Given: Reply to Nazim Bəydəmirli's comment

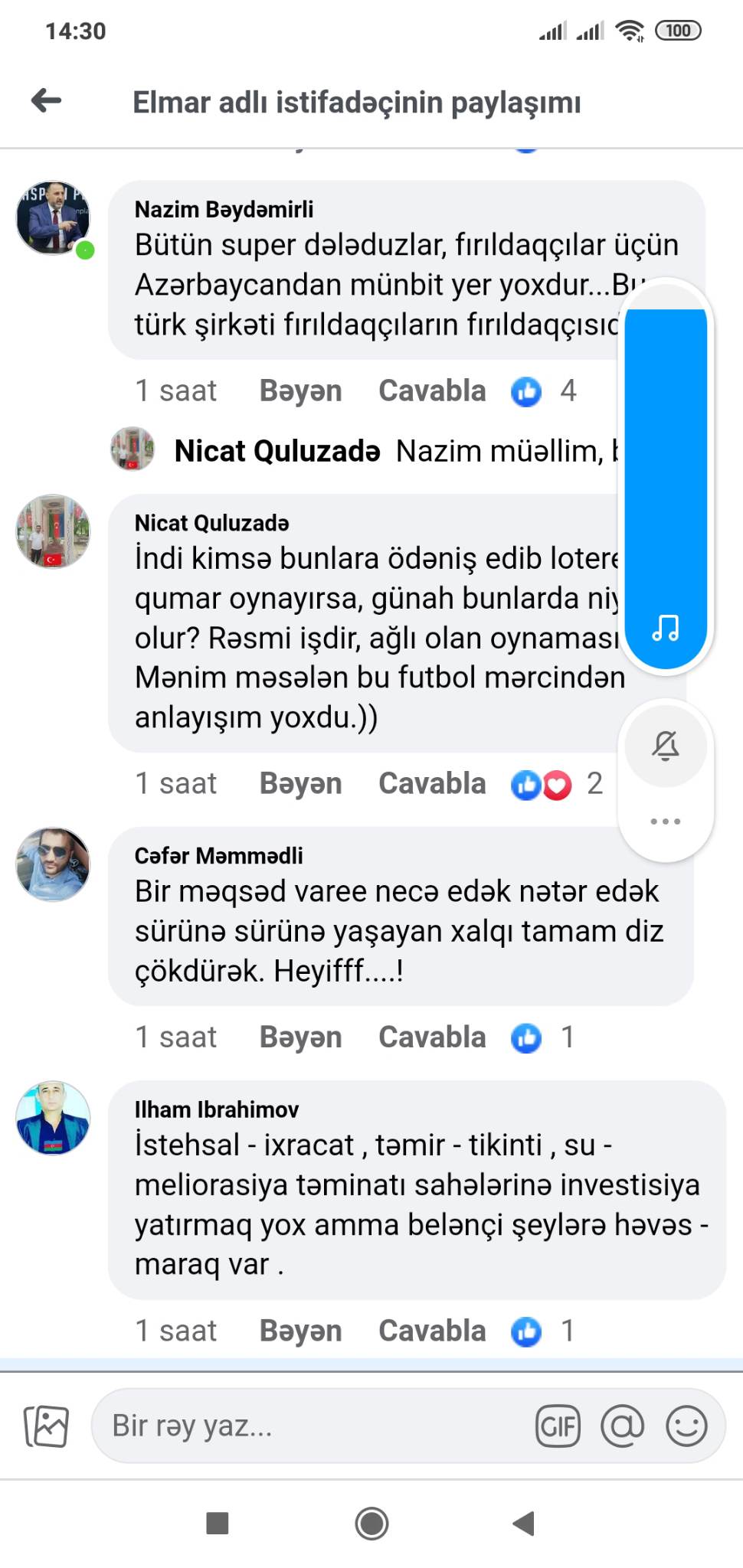Looking at the screenshot, I should 432,390.
